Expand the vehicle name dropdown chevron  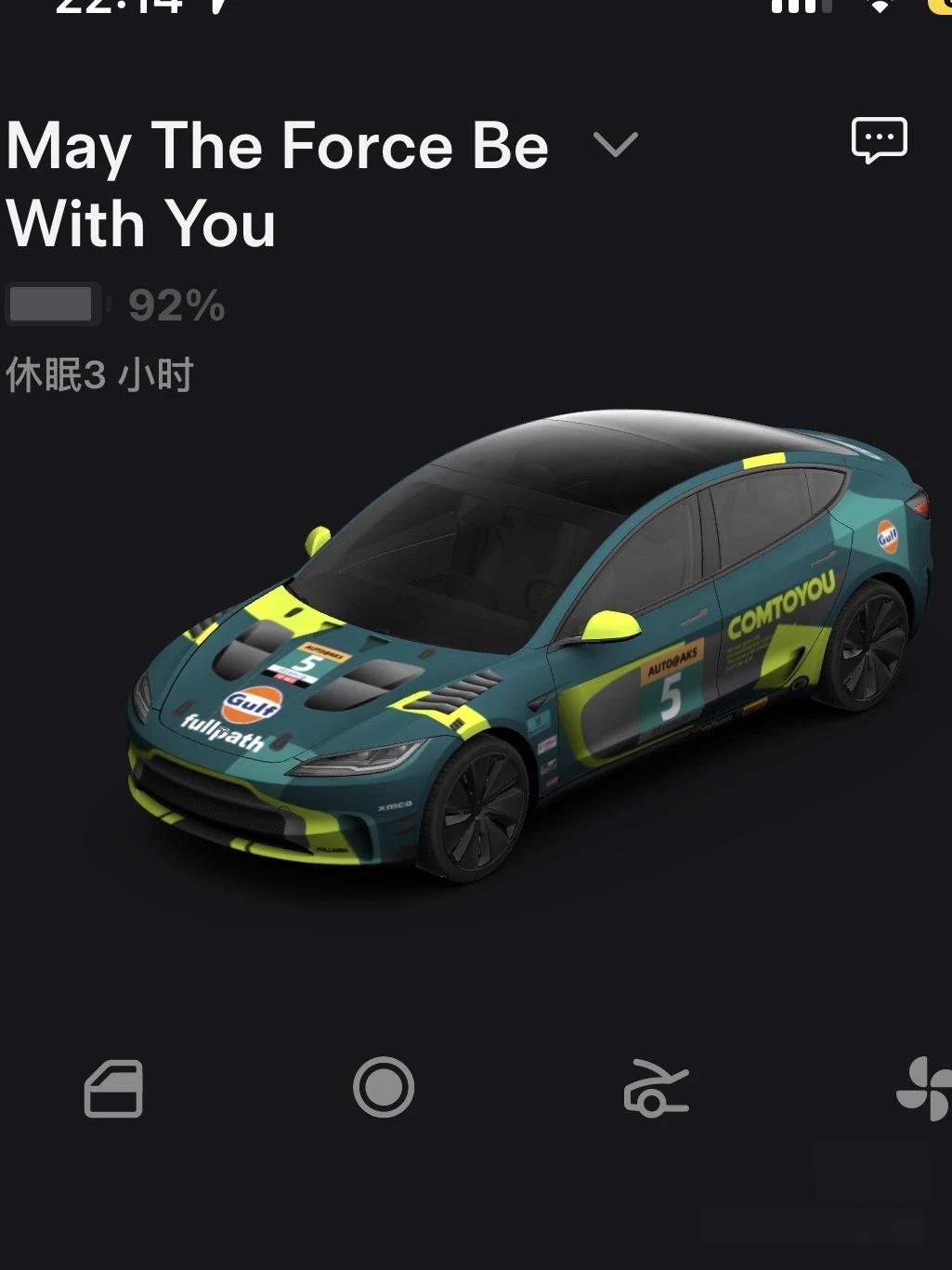pos(615,145)
